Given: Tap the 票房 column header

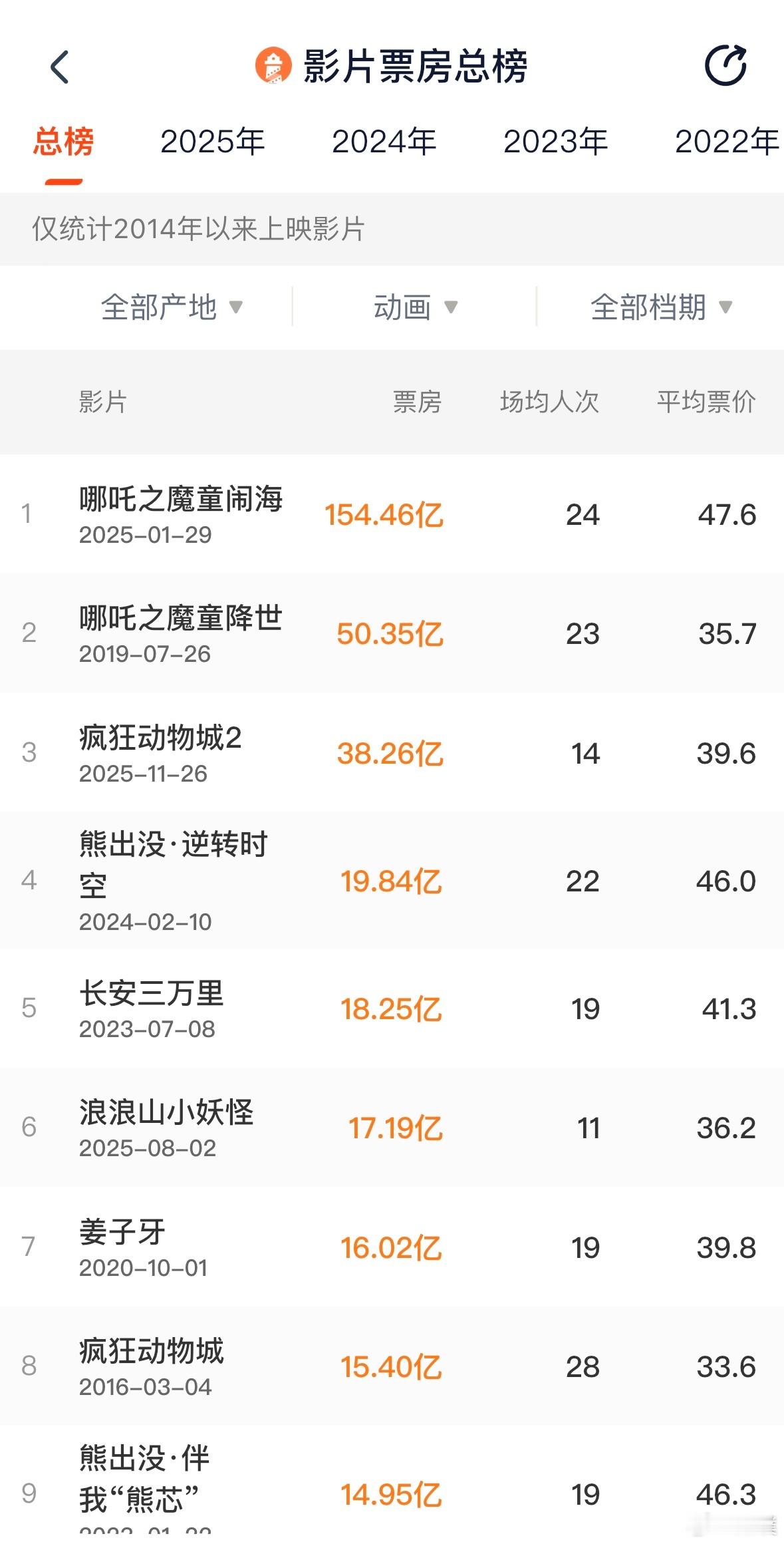Looking at the screenshot, I should coord(416,402).
